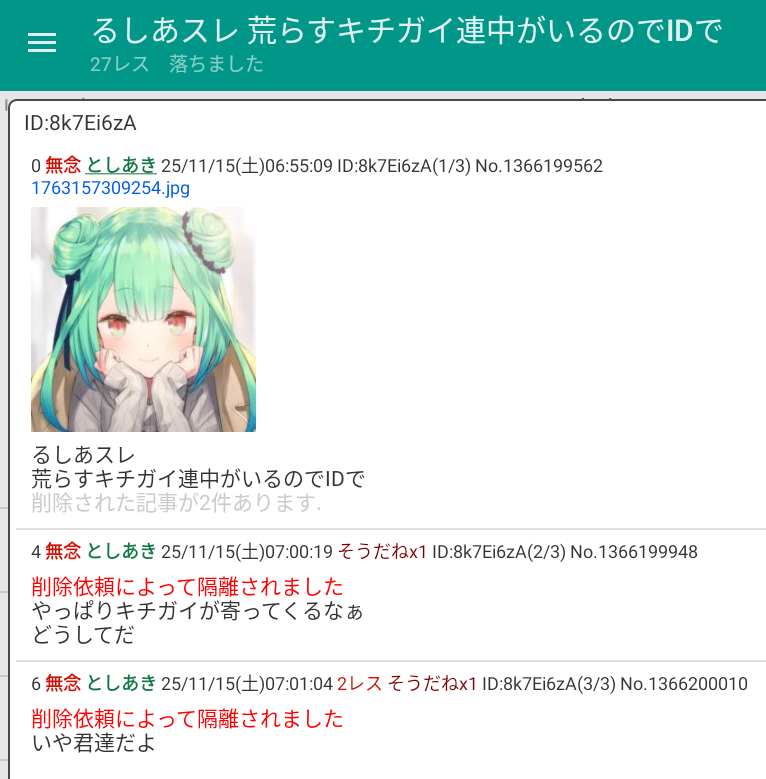Open the hamburger drawer menu
This screenshot has width=766, height=779.
[x=42, y=42]
